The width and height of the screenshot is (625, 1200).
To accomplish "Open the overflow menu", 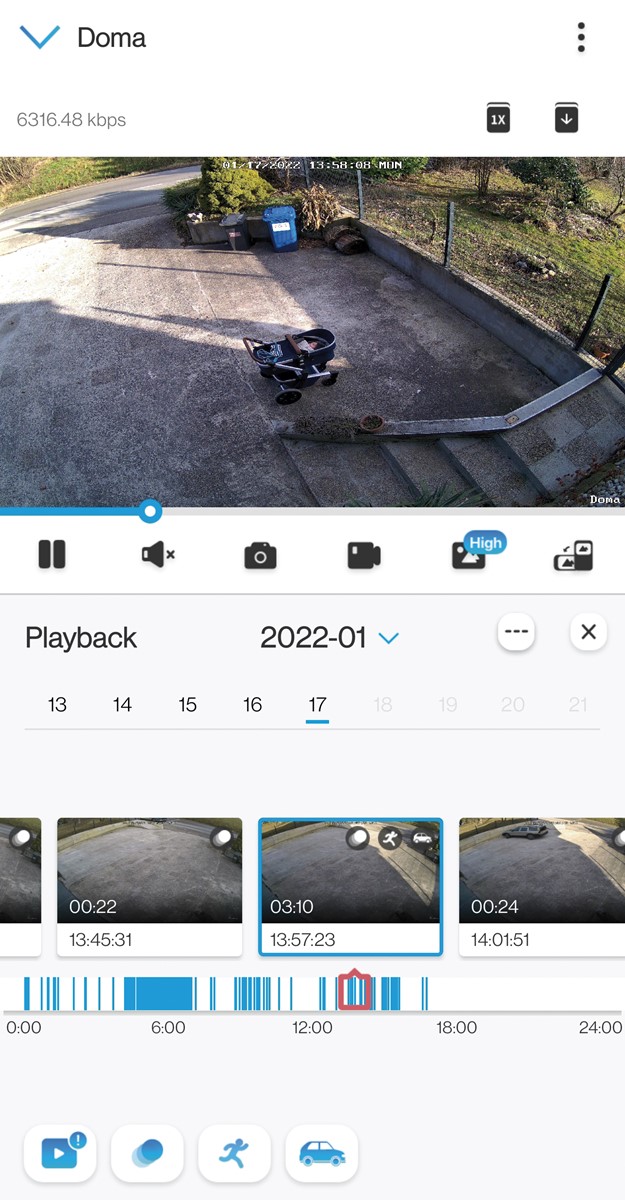I will tap(581, 38).
